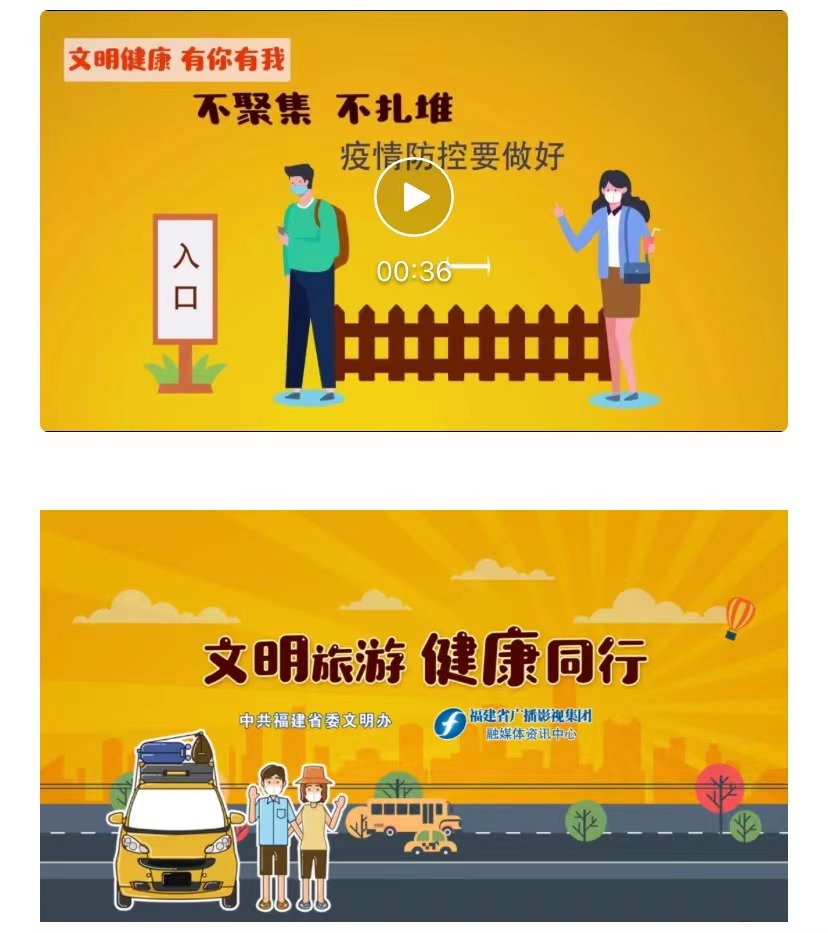Image resolution: width=828 pixels, height=933 pixels.
Task: Open the 文明旅游 健康同行 image
Action: click(414, 715)
